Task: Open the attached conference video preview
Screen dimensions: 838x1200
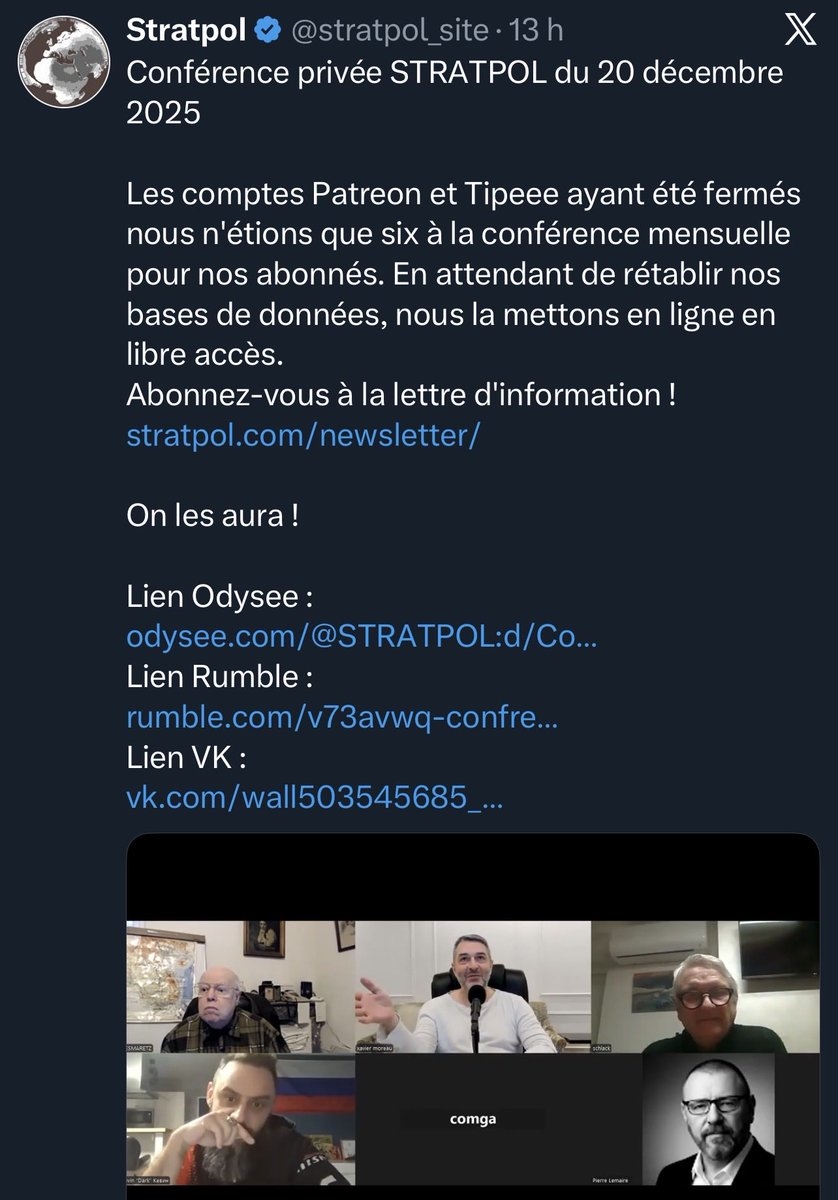Action: (472, 1015)
